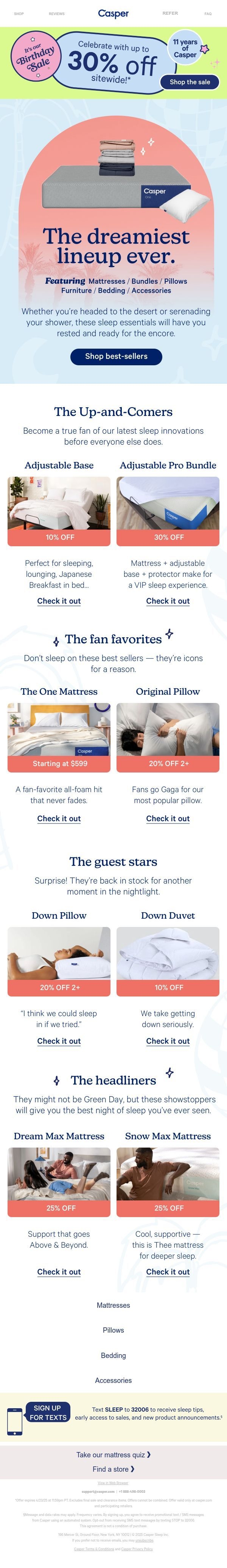Open the Mattresses category link
The height and width of the screenshot is (1568, 227).
click(113, 1305)
